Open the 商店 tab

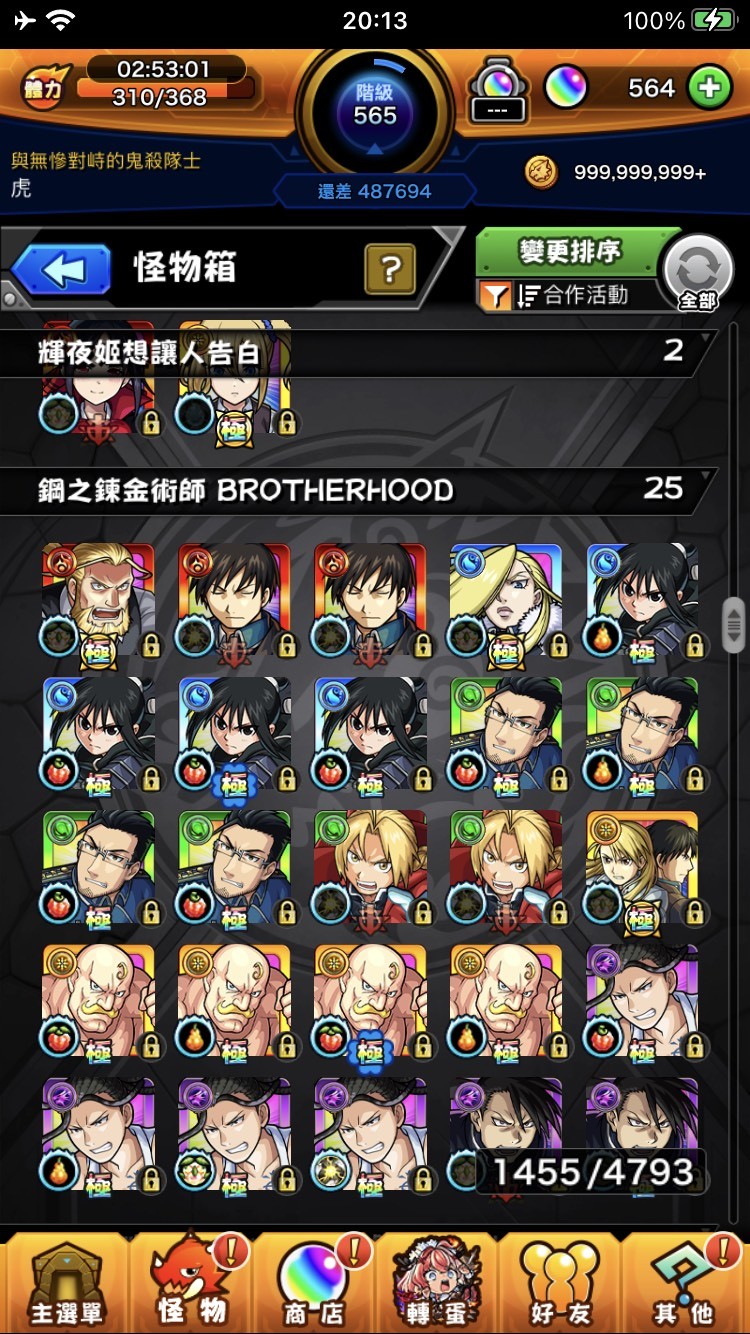point(313,1284)
